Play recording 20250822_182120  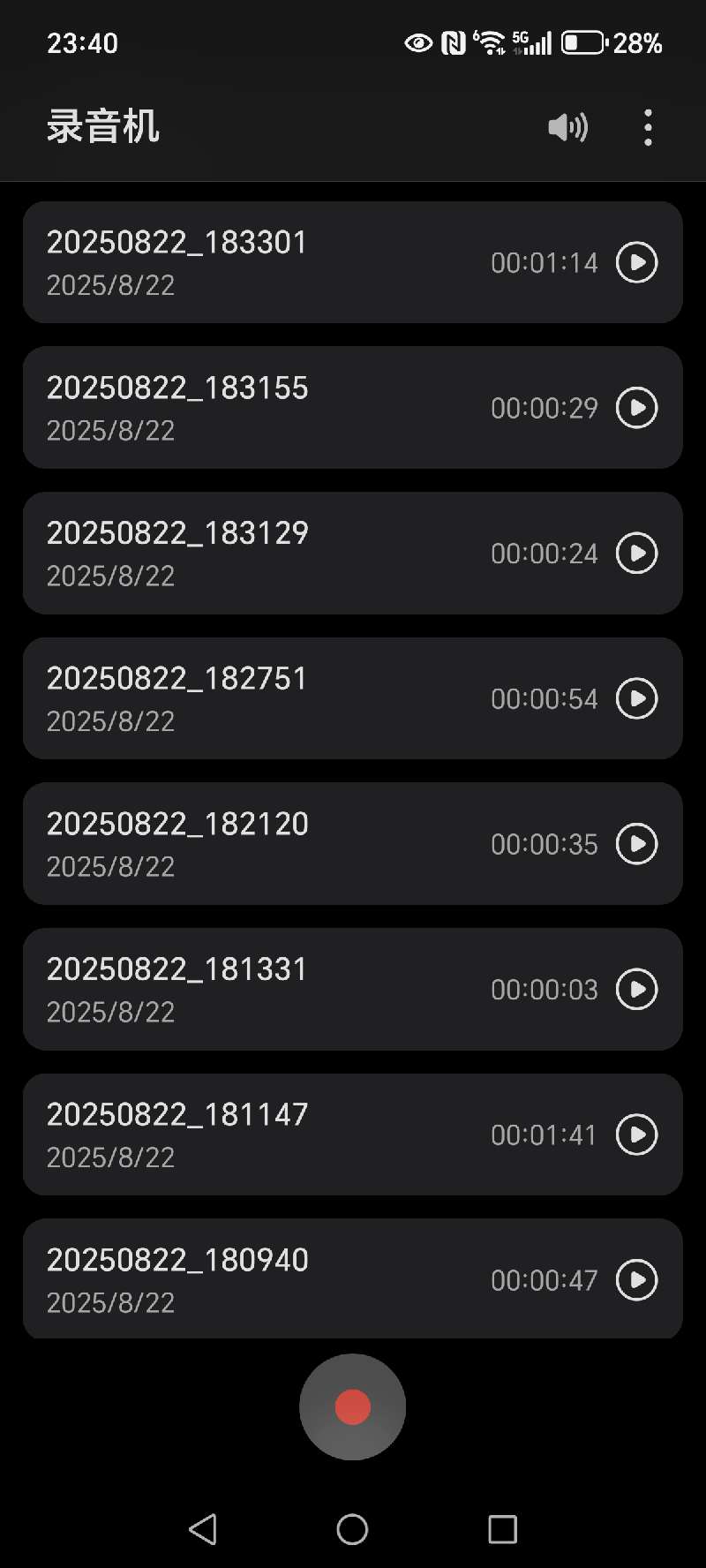pos(636,844)
